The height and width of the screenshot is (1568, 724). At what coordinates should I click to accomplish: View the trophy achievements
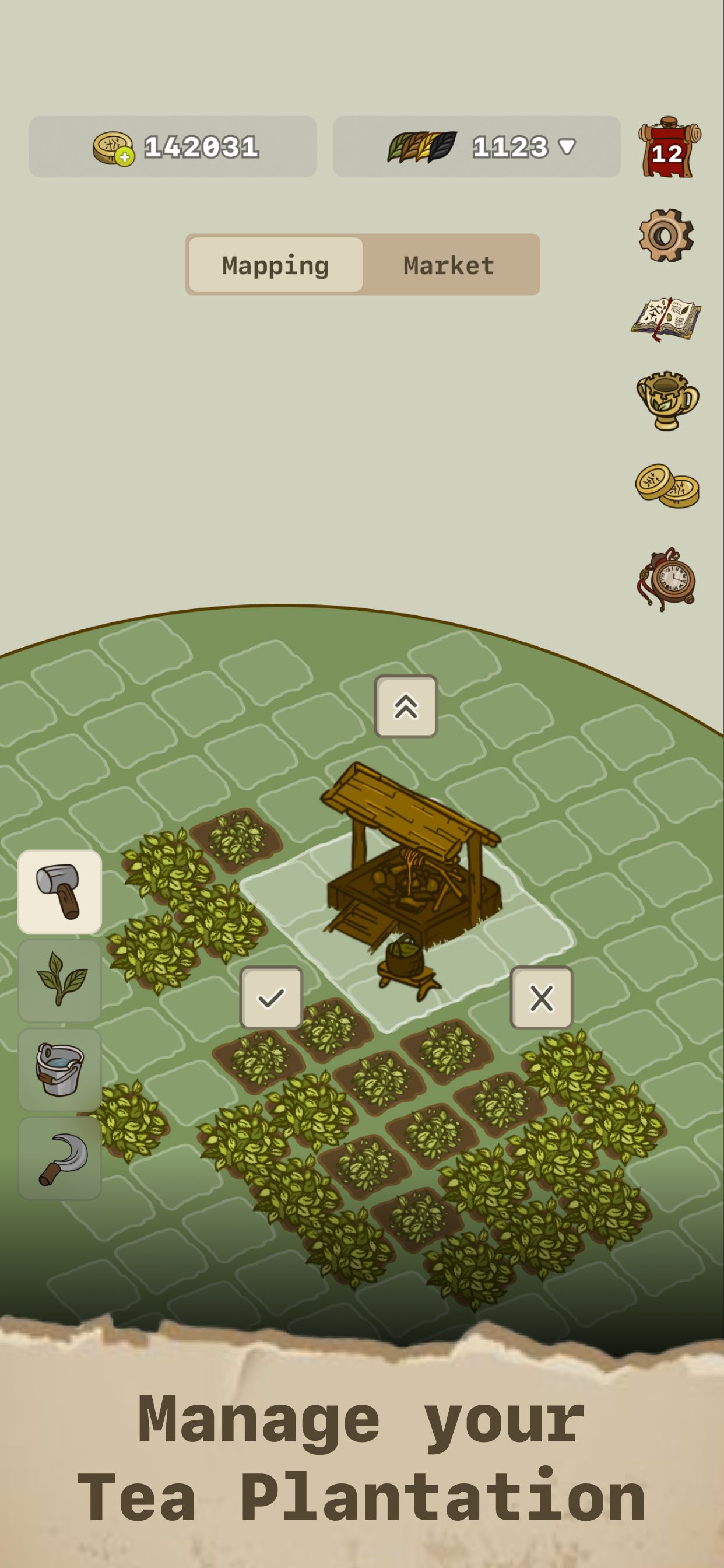point(667,400)
